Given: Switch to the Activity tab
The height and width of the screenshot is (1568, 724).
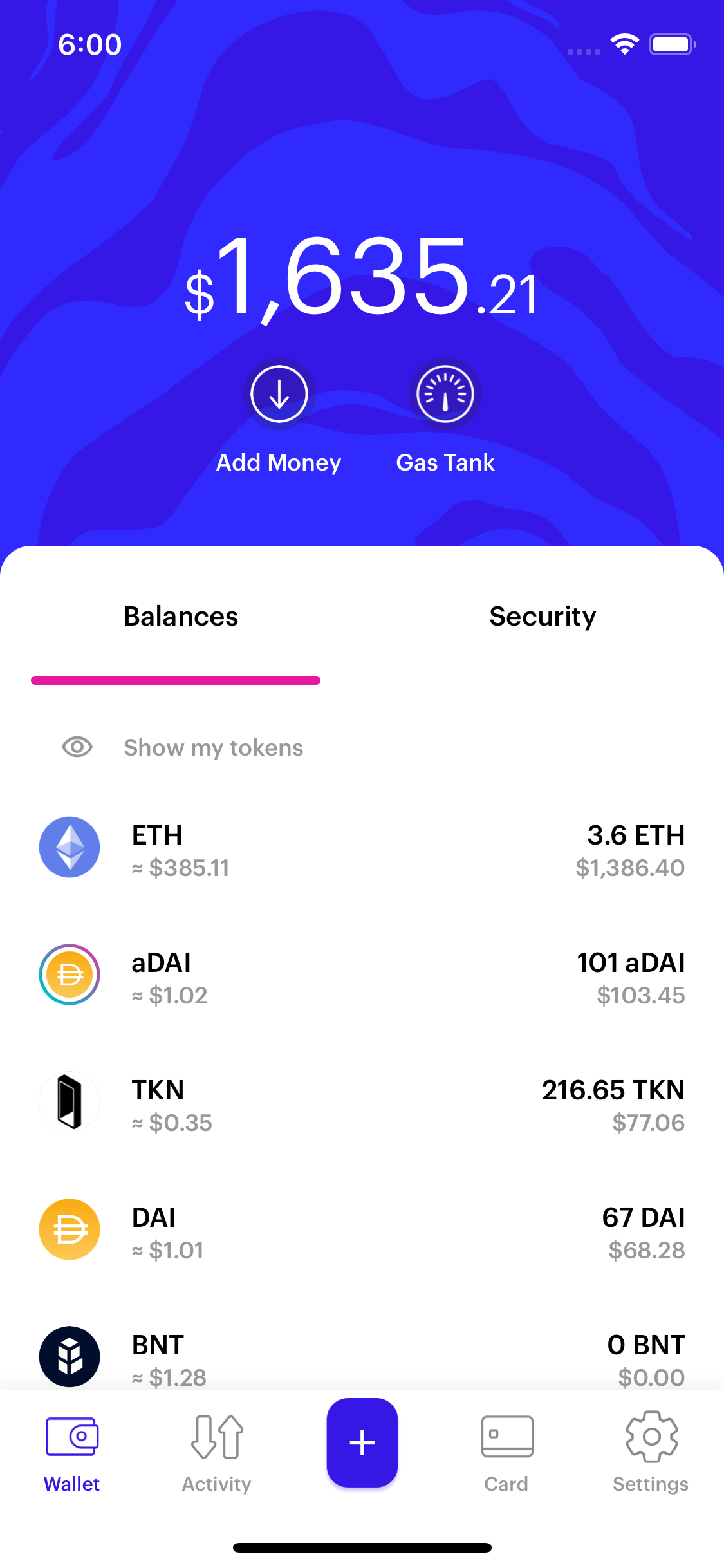Looking at the screenshot, I should point(217,1452).
